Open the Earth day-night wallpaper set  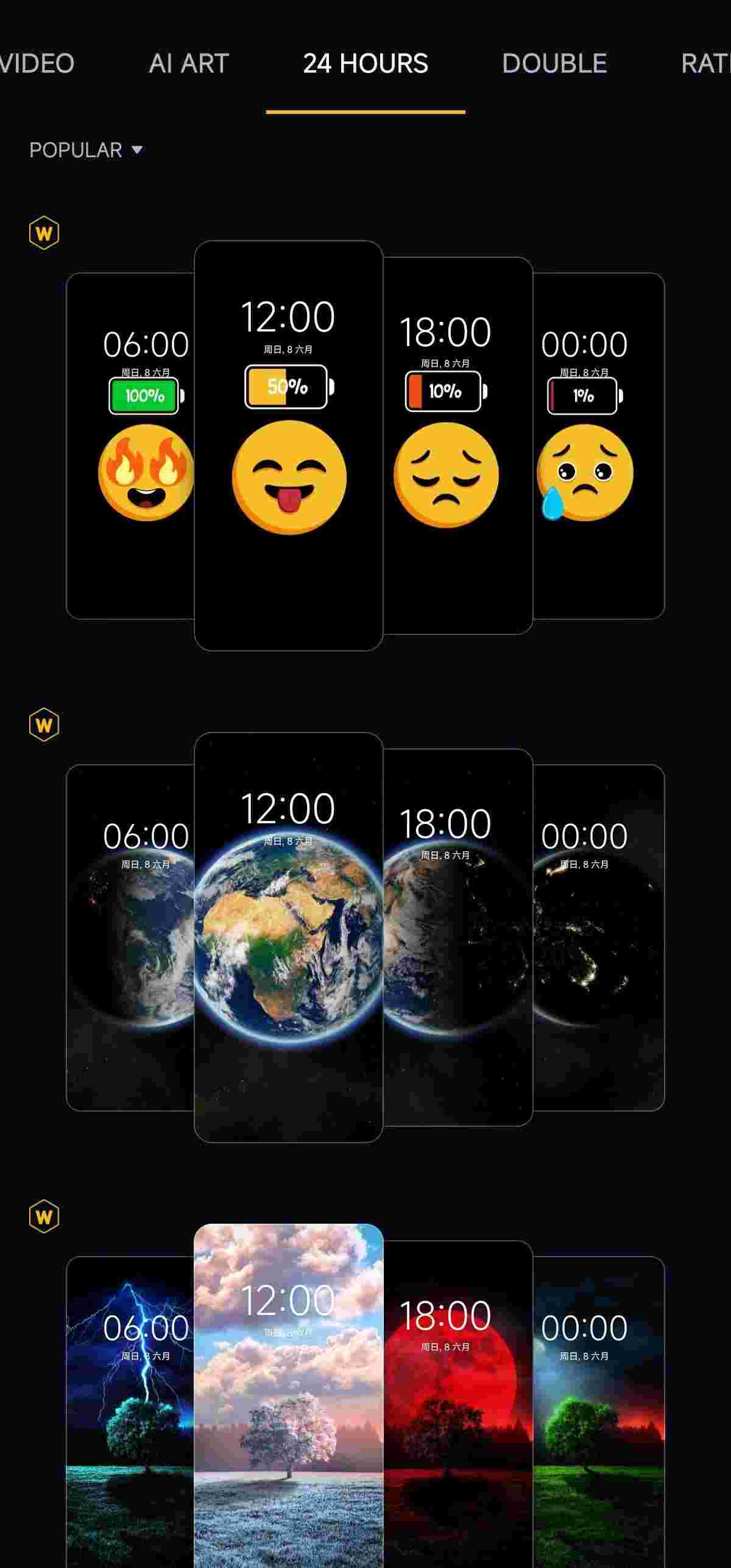[x=289, y=937]
